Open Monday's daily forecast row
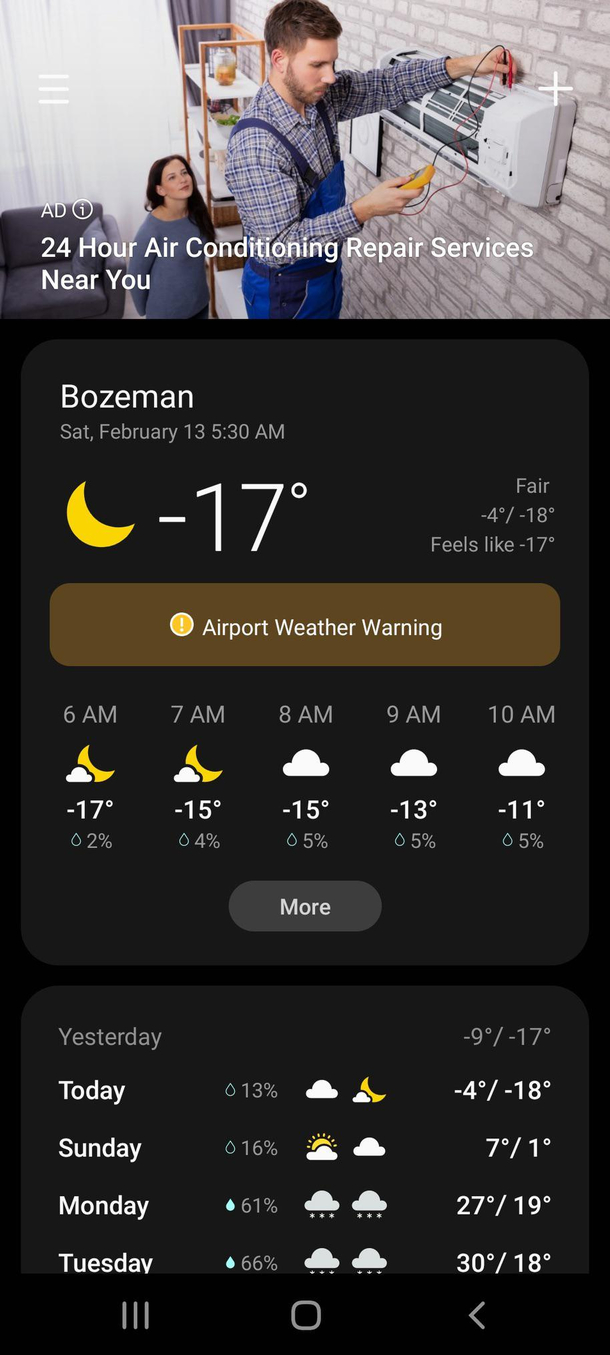Screen dimensions: 610x1355 tap(305, 1205)
